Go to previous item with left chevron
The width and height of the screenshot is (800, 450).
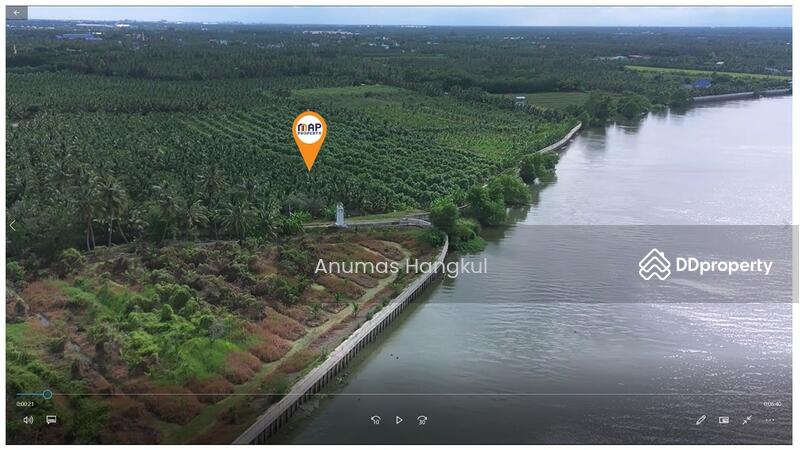[12, 225]
